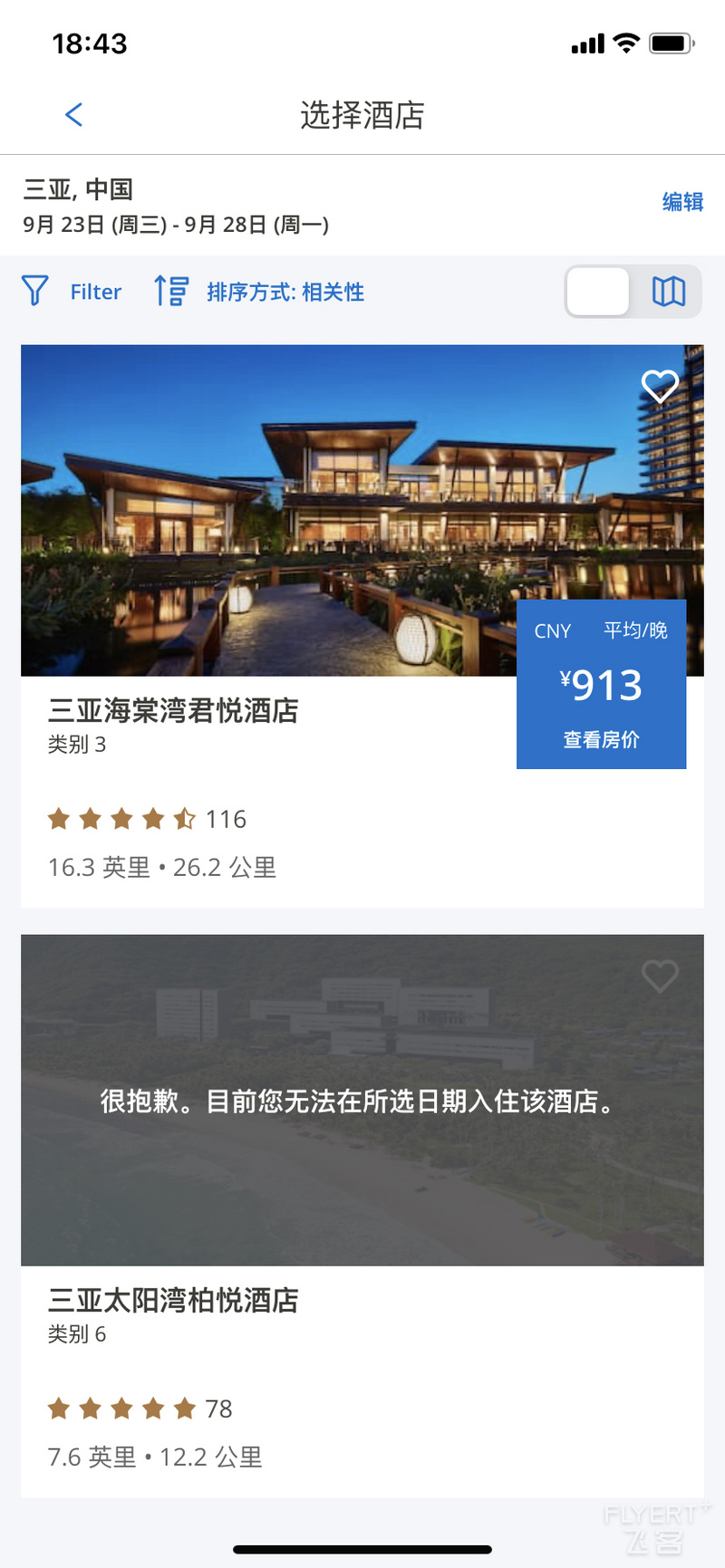Tap 查看房价 for ¥913 rate
The height and width of the screenshot is (1568, 725).
click(601, 739)
